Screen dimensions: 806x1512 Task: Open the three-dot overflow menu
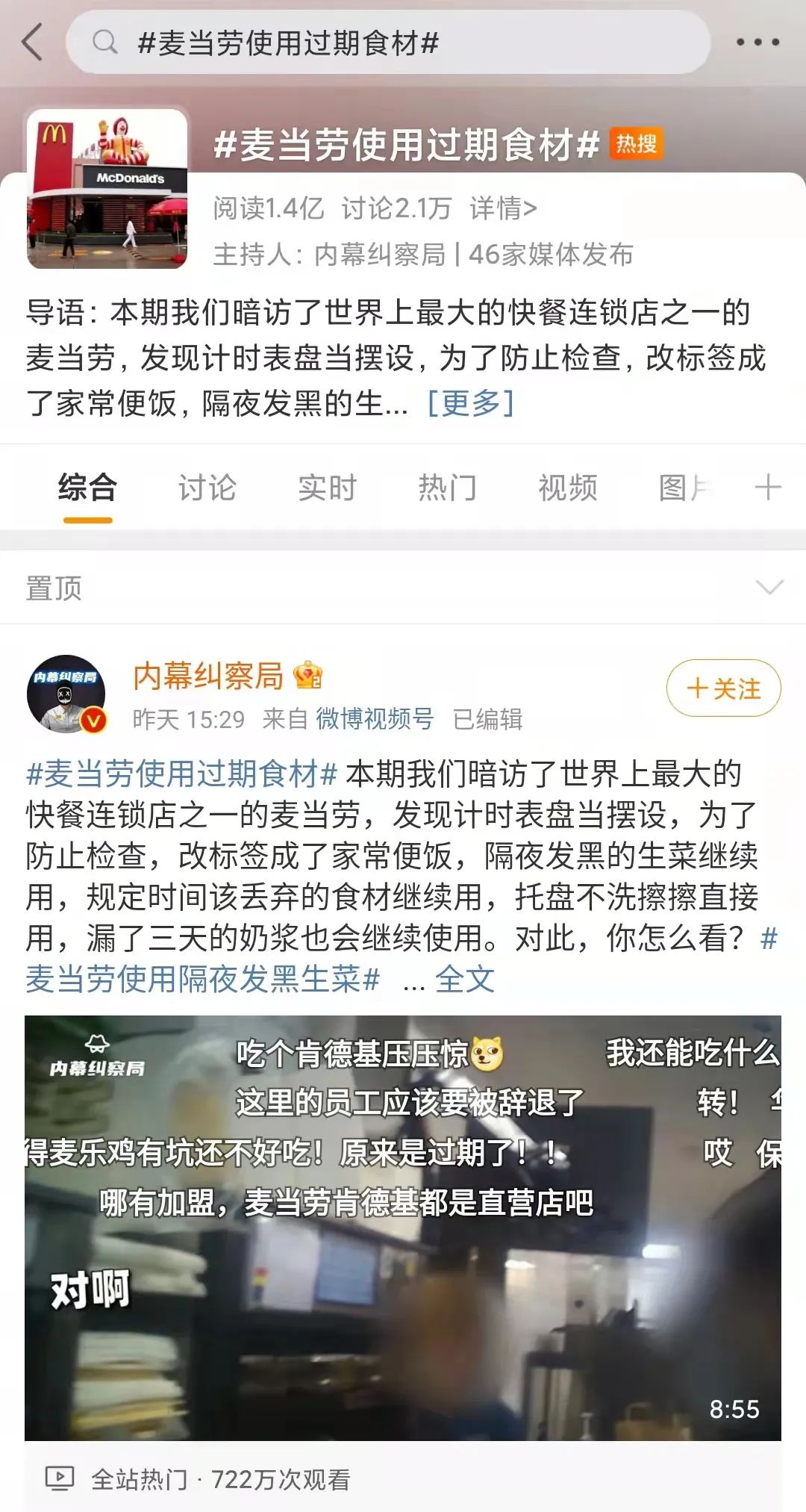point(757,43)
